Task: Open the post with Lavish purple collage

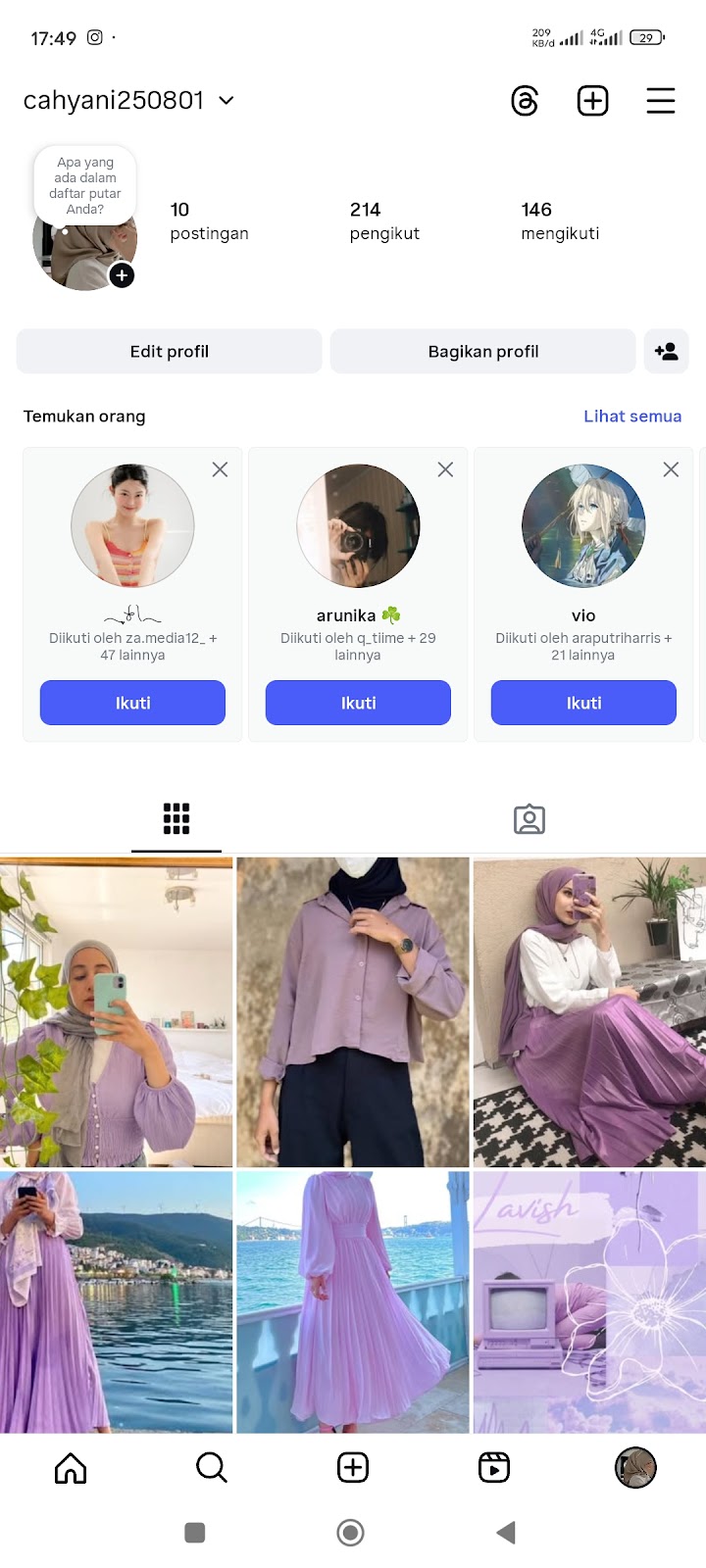Action: point(589,1301)
